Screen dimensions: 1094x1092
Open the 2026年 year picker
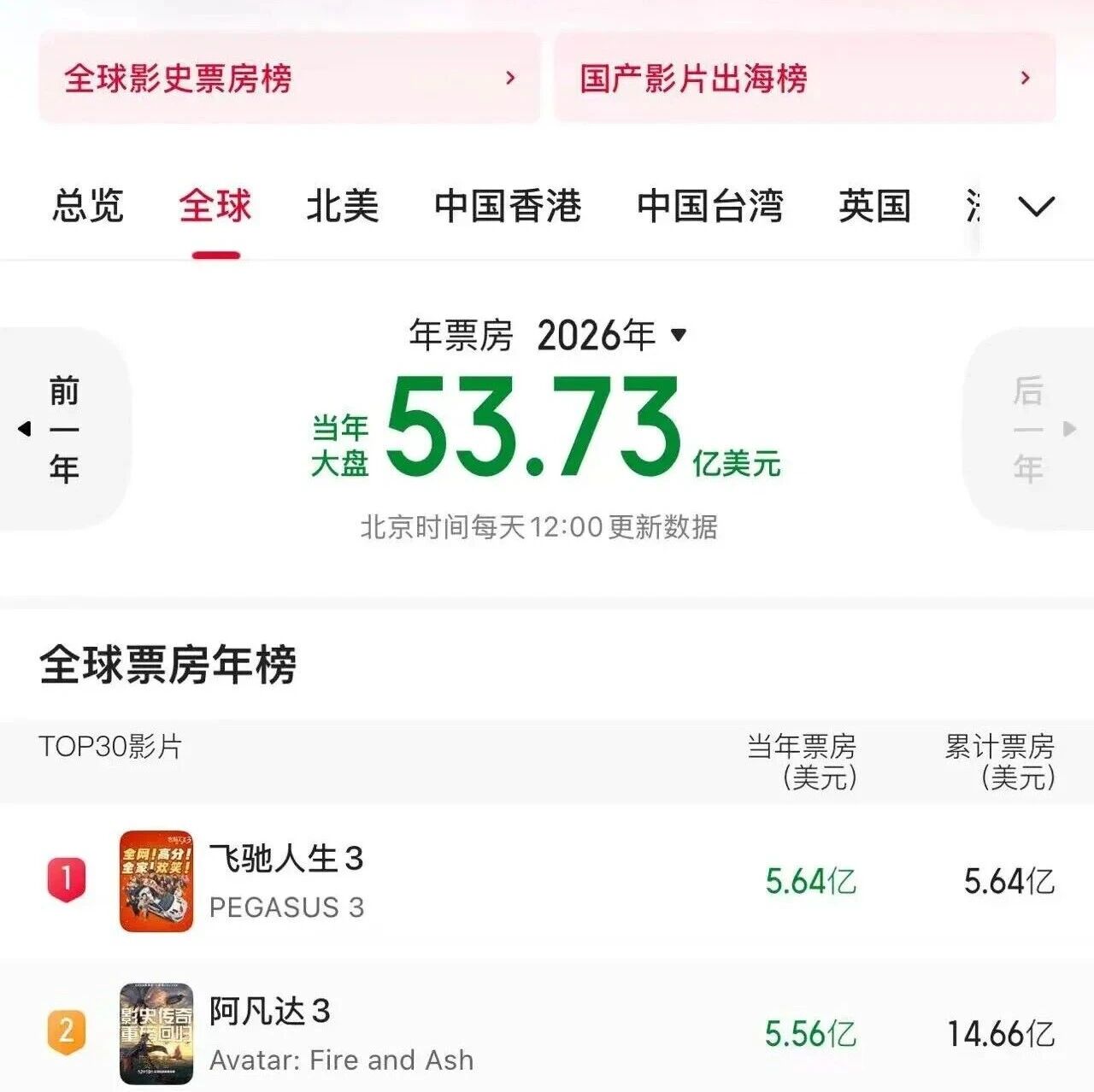(611, 335)
